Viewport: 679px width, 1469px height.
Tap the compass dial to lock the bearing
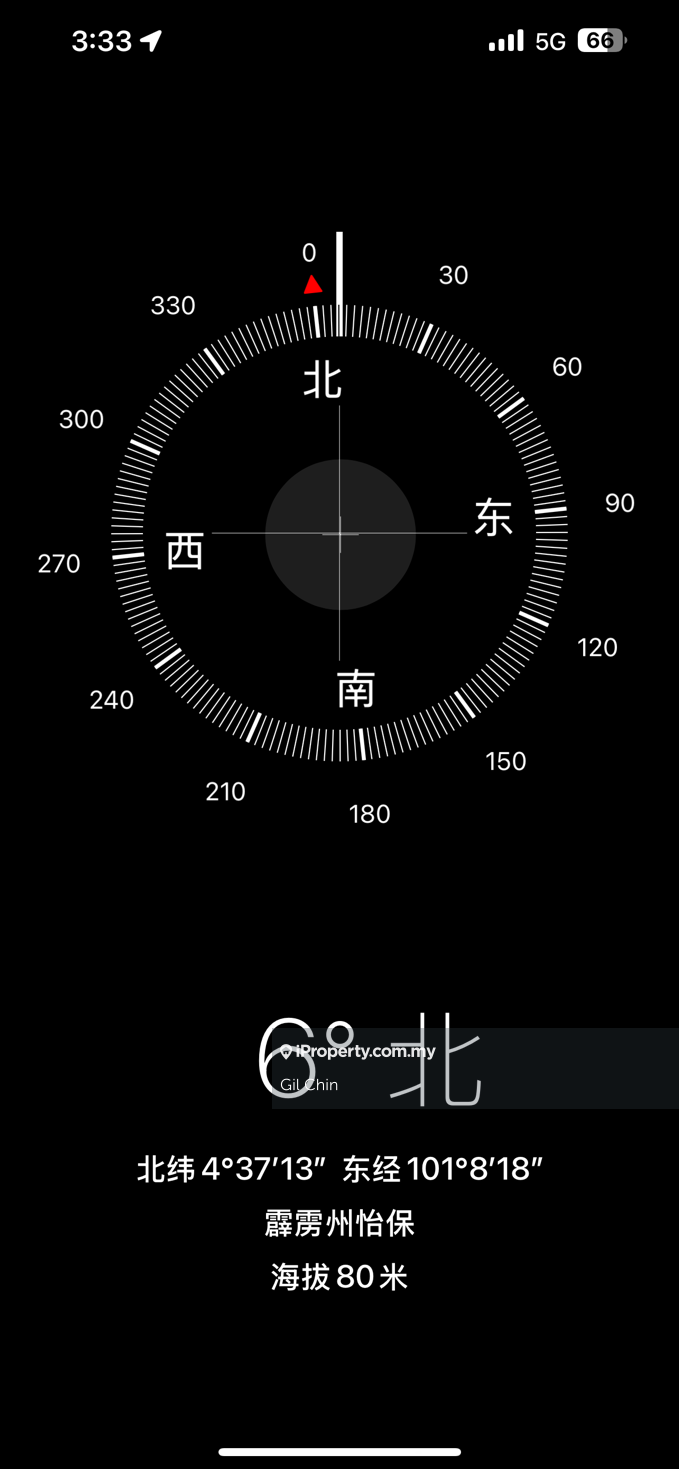click(340, 534)
